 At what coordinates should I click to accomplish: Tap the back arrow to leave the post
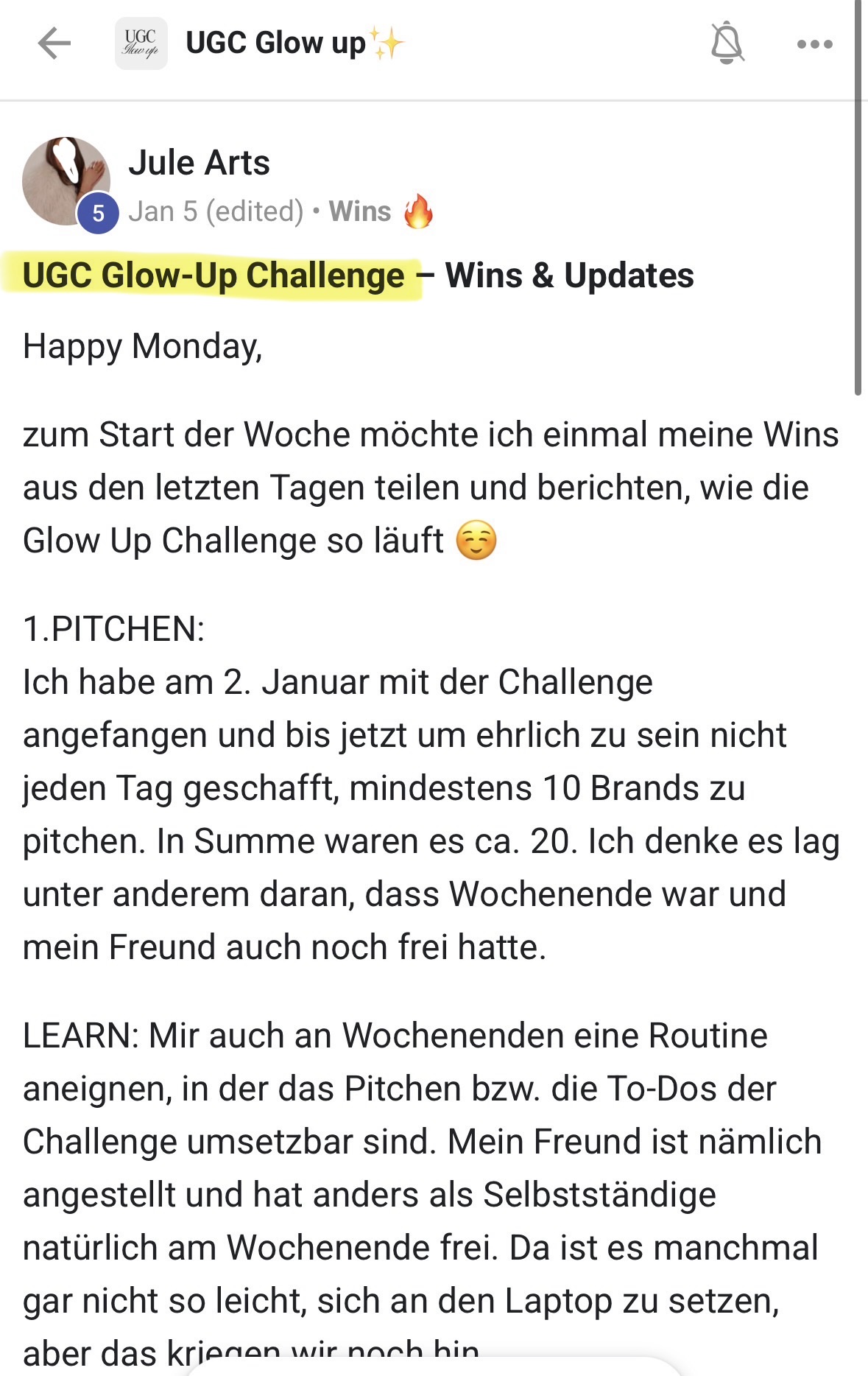click(52, 44)
